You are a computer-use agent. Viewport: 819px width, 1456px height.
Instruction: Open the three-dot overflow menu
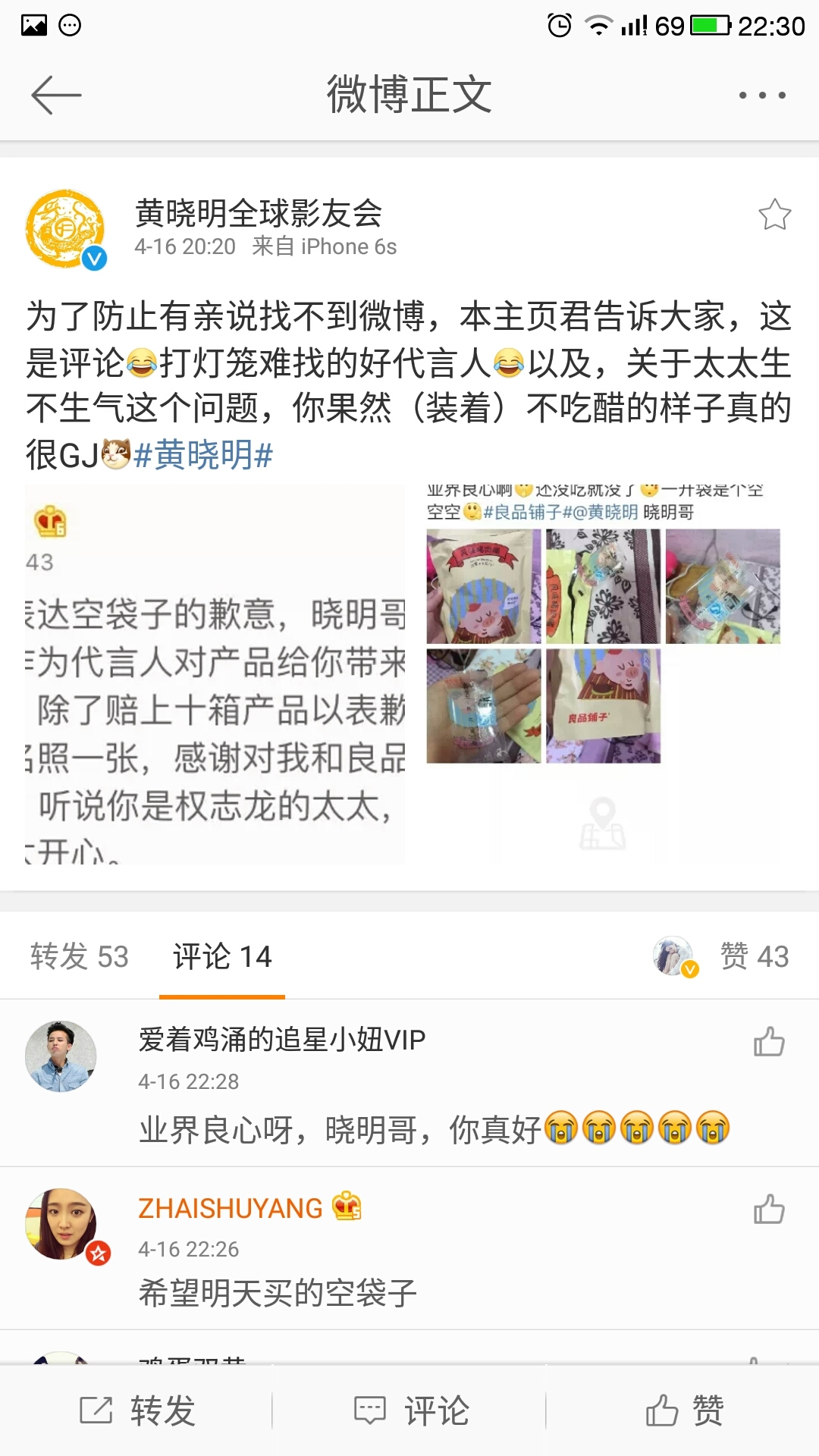[x=762, y=95]
